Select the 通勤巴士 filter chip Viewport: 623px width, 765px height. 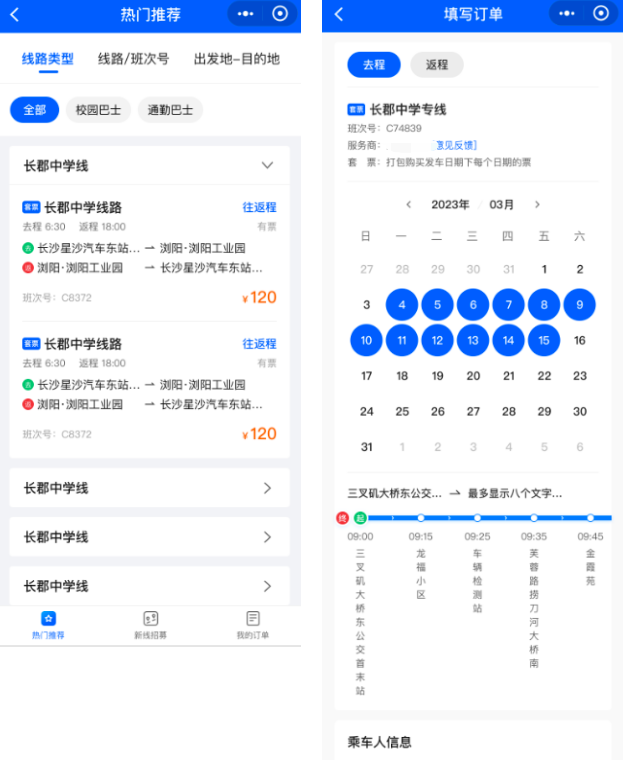click(170, 110)
